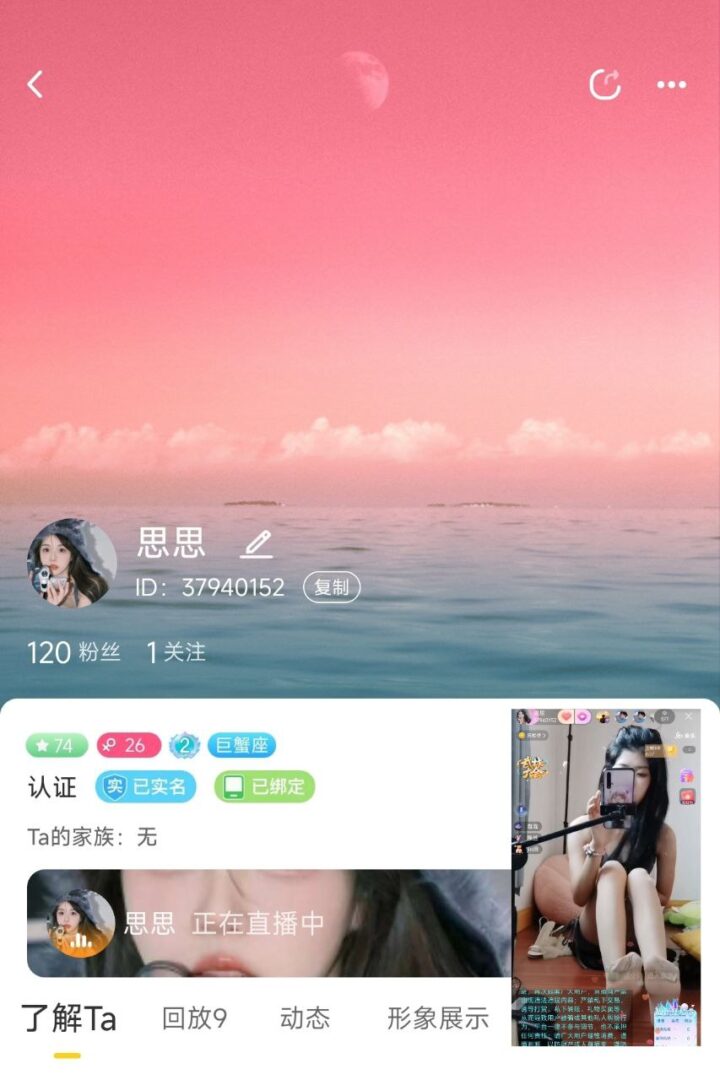Switch to the 形象展示 tab
The image size is (720, 1080).
point(437,1018)
